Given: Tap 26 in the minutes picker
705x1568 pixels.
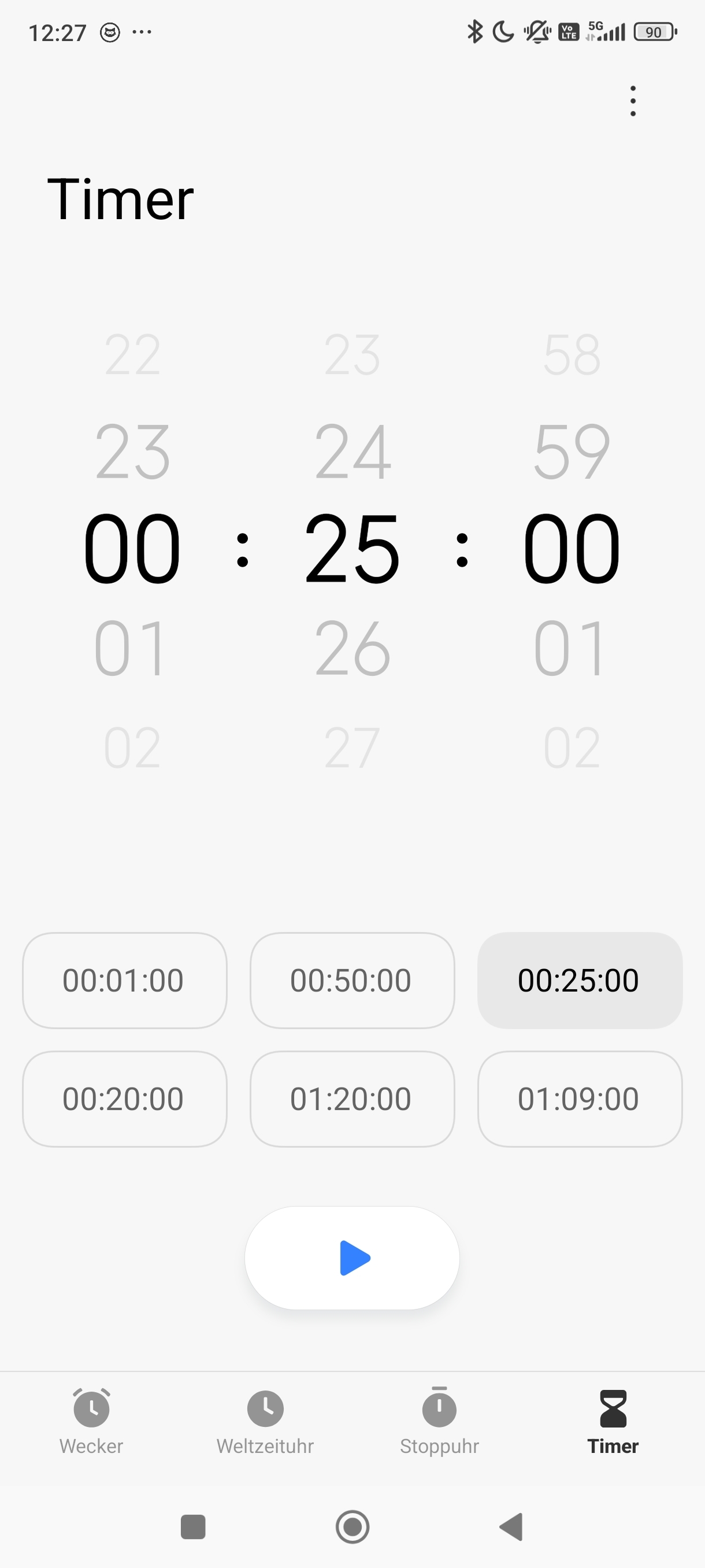Looking at the screenshot, I should coord(352,648).
